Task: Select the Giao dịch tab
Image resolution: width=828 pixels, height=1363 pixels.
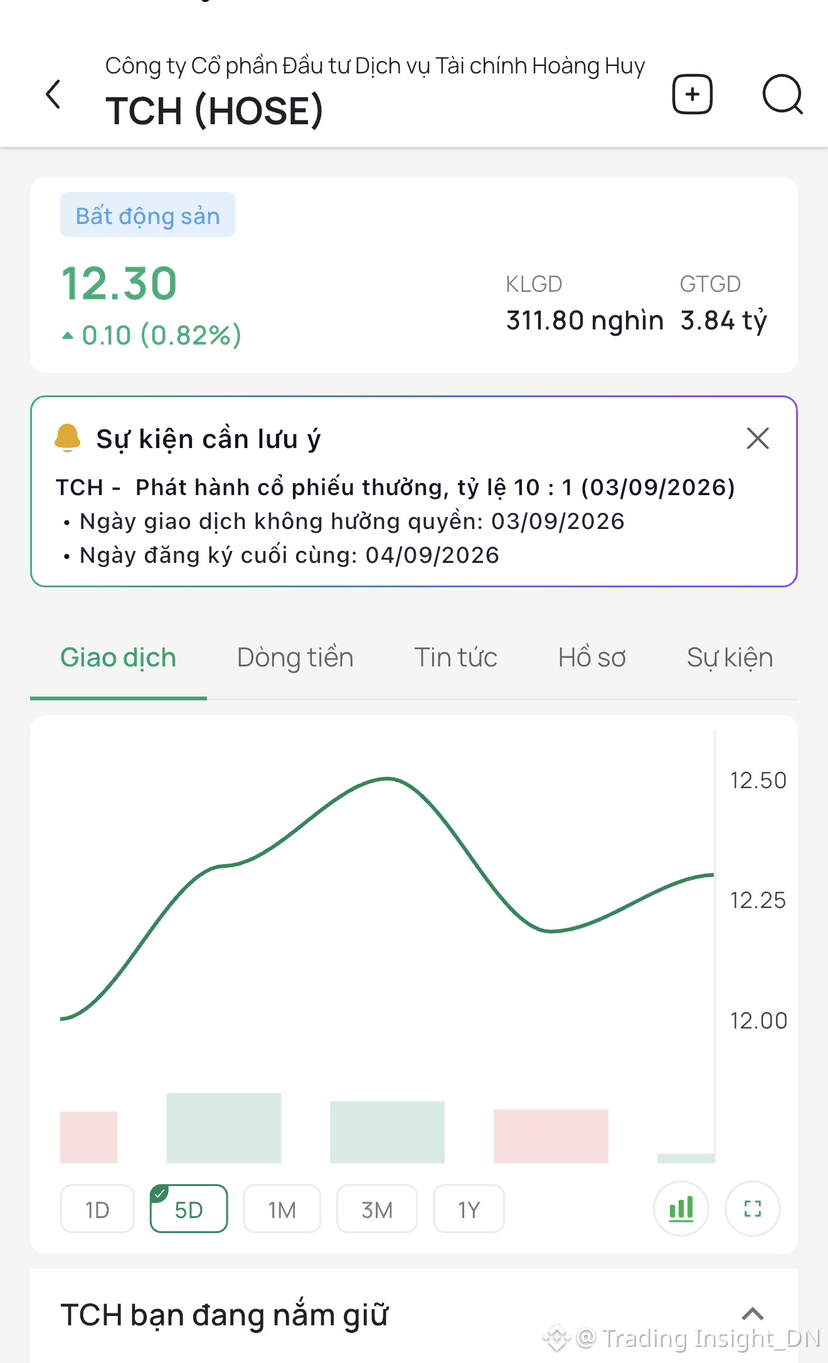Action: click(x=118, y=657)
